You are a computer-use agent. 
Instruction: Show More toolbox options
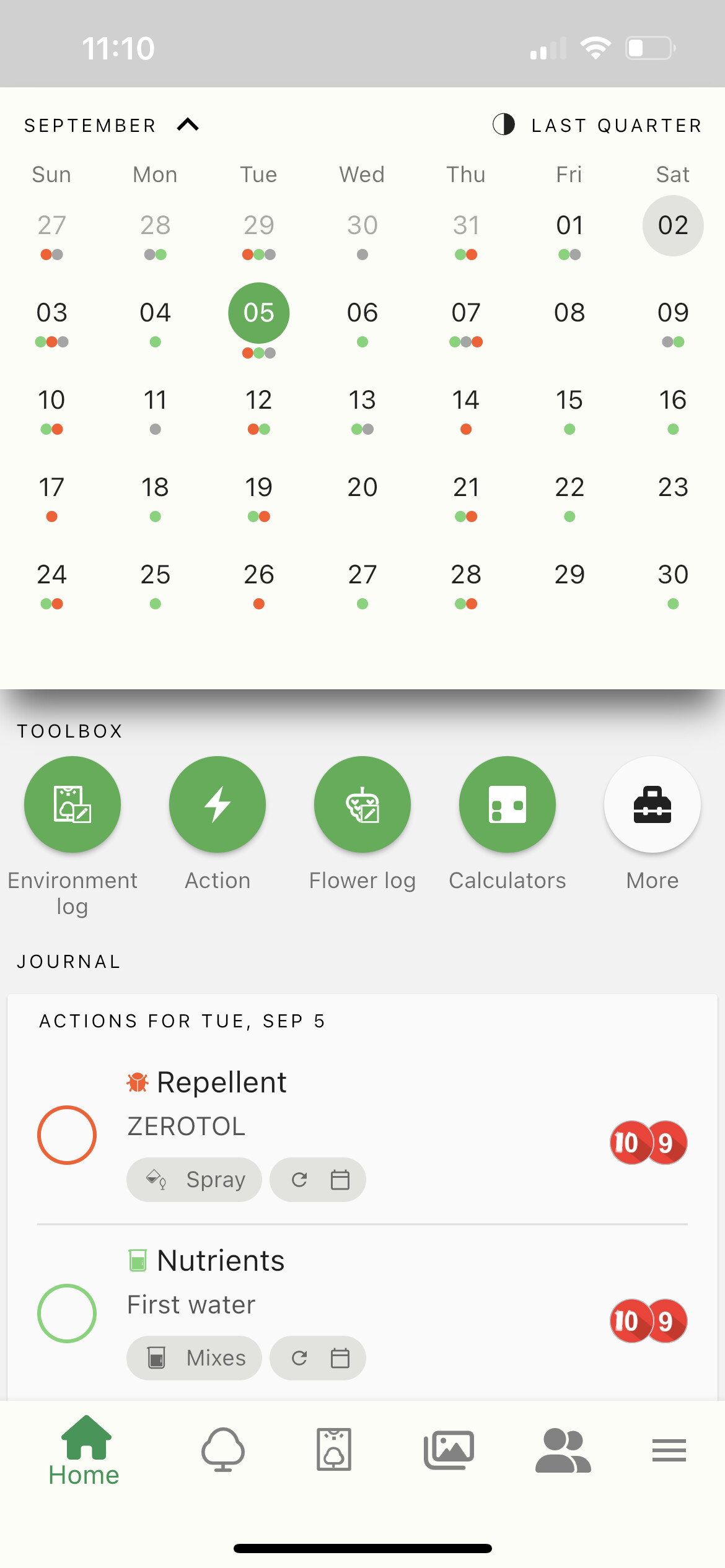(x=652, y=804)
